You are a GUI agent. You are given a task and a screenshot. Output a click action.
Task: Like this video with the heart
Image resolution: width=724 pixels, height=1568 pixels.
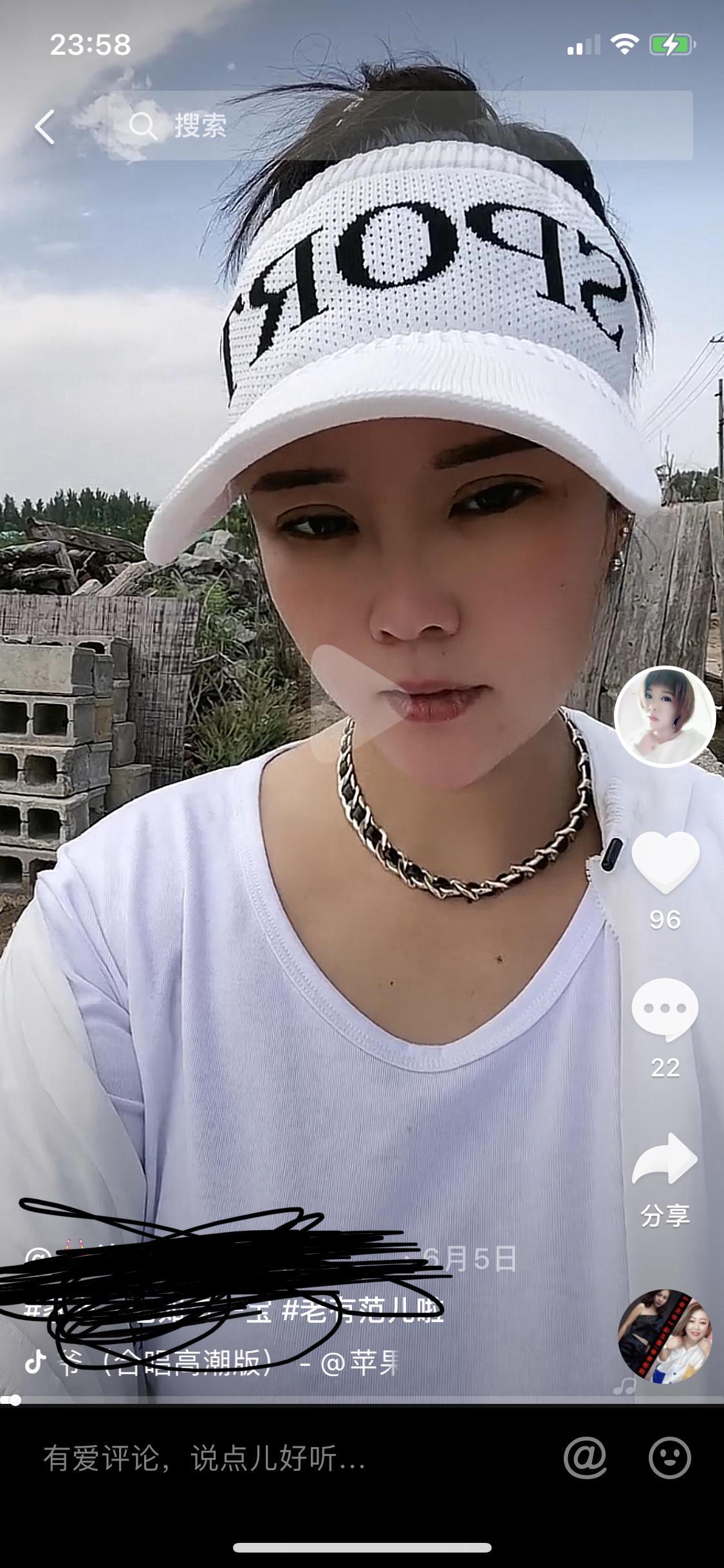tap(665, 862)
